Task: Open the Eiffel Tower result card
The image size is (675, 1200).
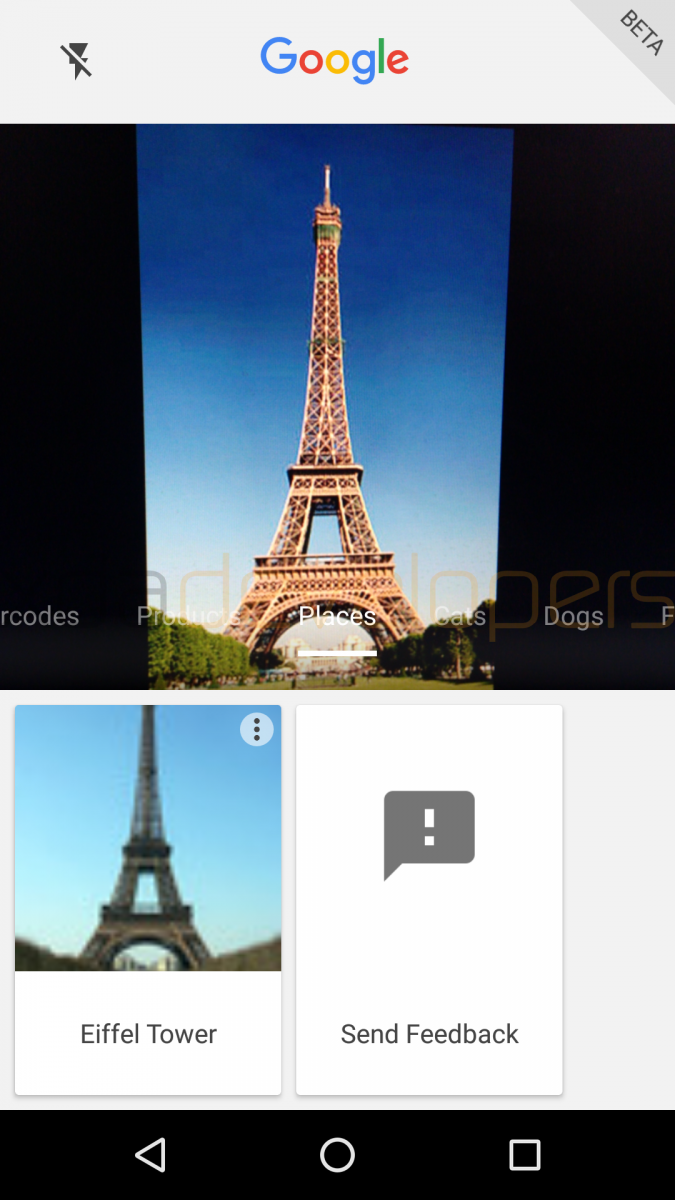Action: tap(148, 900)
